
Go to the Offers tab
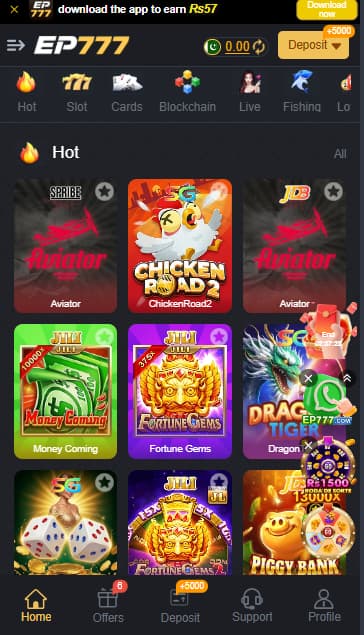click(x=108, y=603)
